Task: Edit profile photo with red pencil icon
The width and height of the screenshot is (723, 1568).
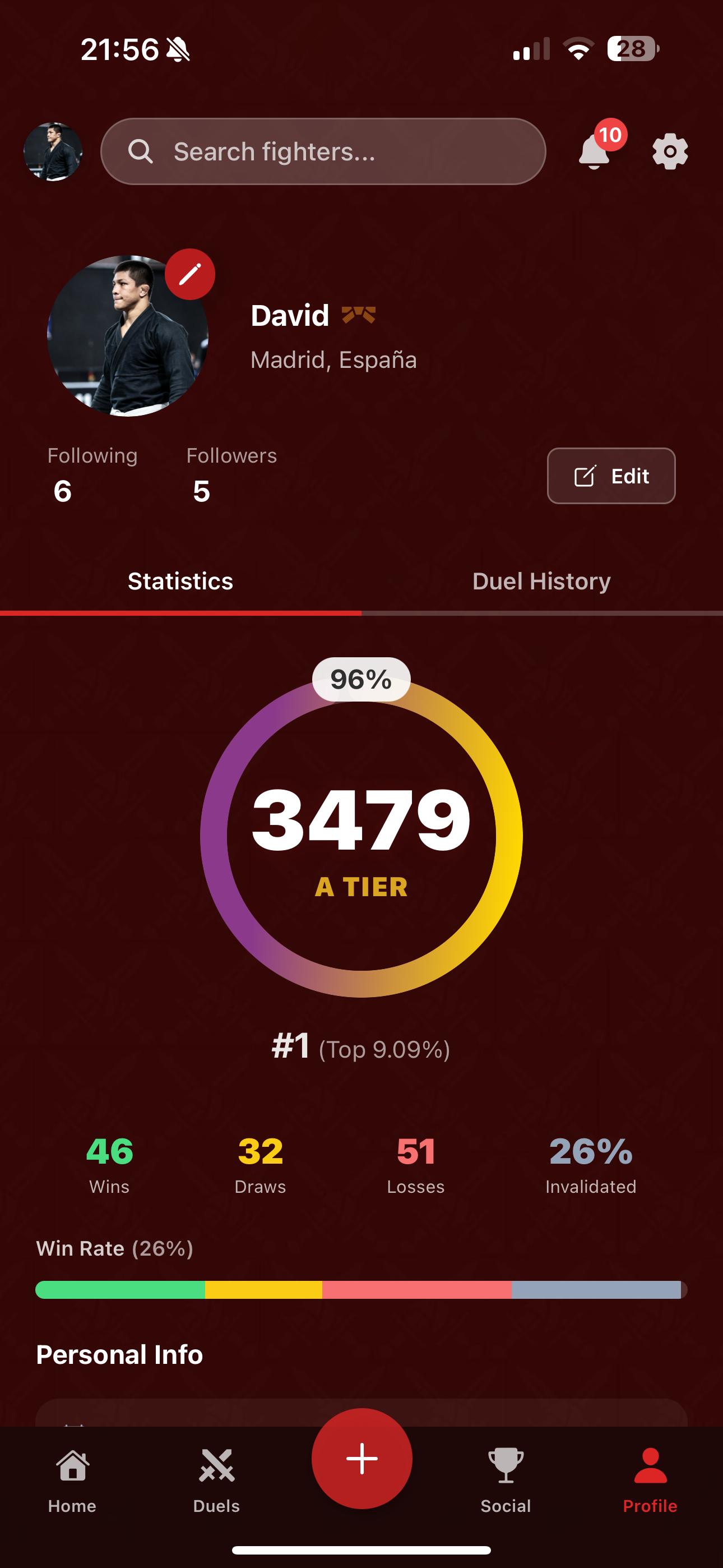Action: 190,275
